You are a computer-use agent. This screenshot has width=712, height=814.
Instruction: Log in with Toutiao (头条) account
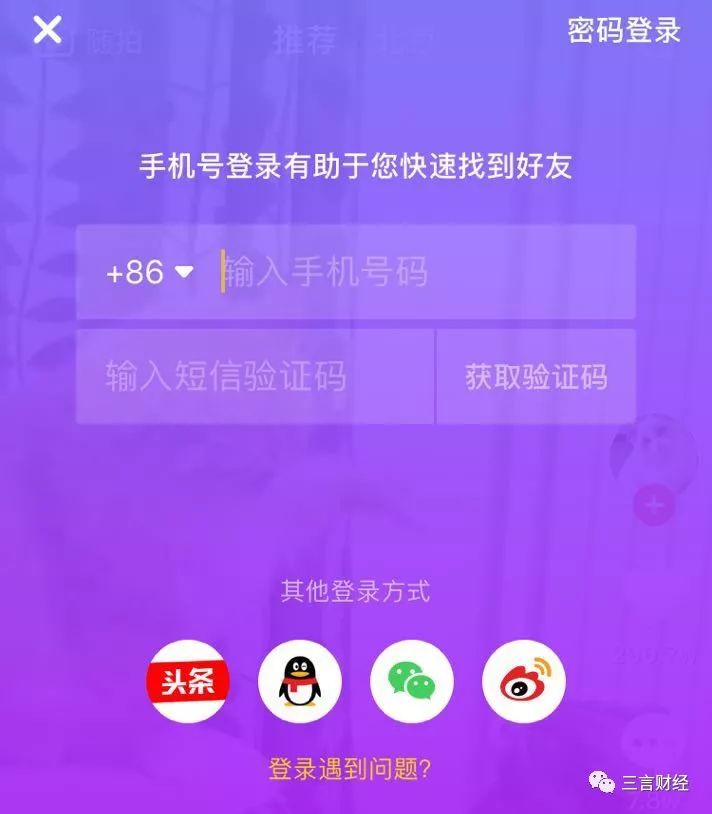click(x=188, y=683)
